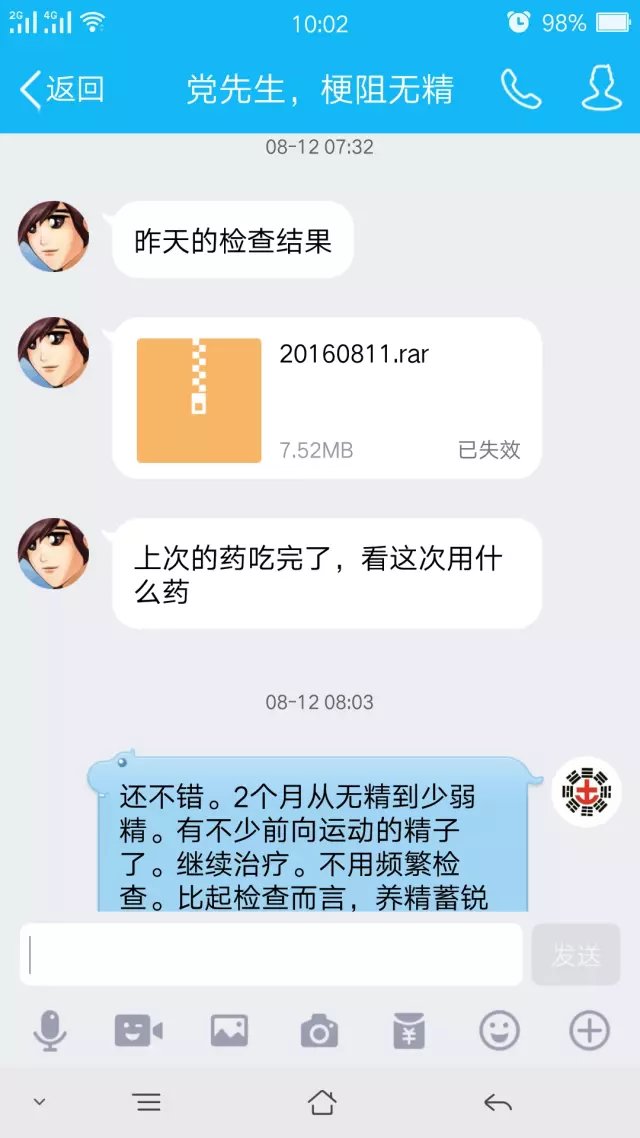Go back via the 返回 button

tap(62, 89)
